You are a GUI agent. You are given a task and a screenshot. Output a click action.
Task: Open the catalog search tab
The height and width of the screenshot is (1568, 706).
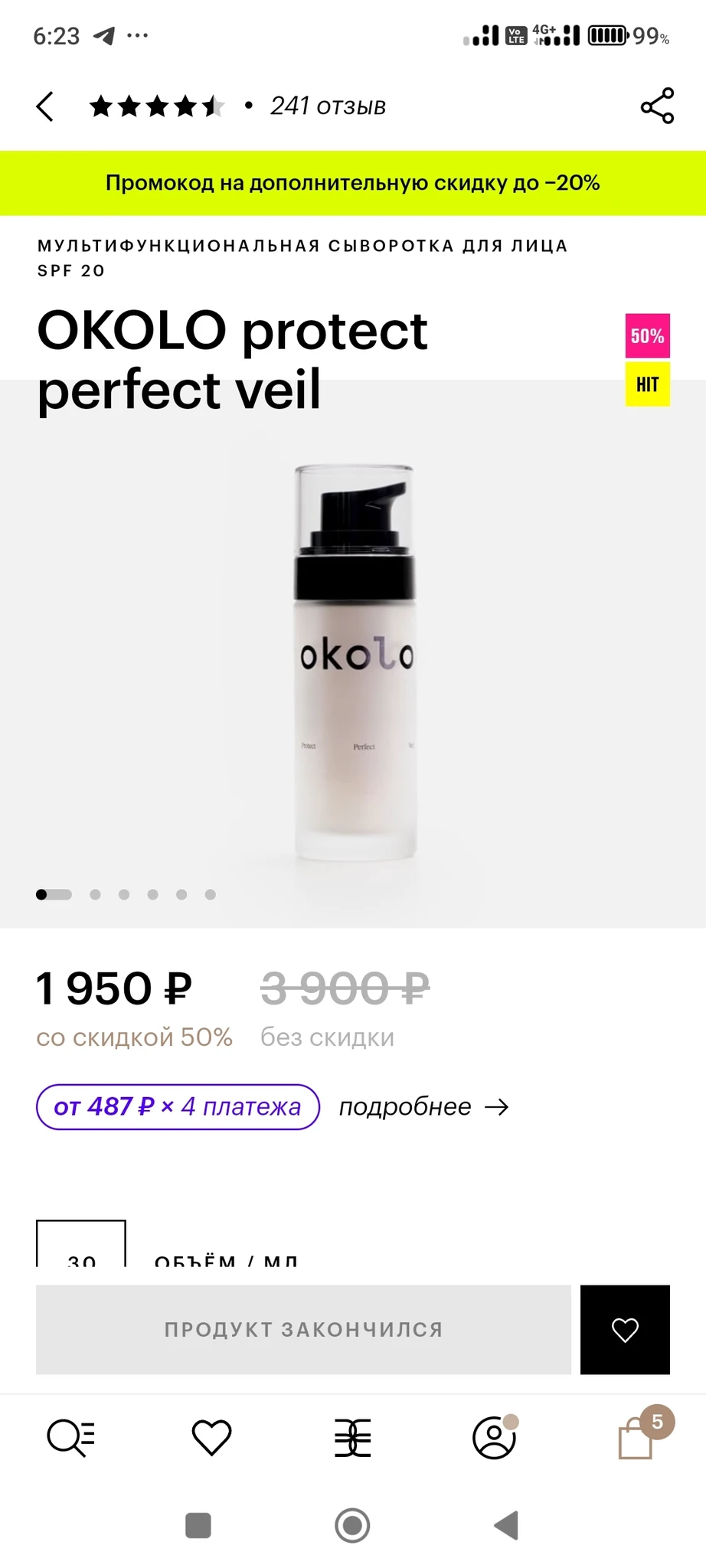pos(70,1438)
